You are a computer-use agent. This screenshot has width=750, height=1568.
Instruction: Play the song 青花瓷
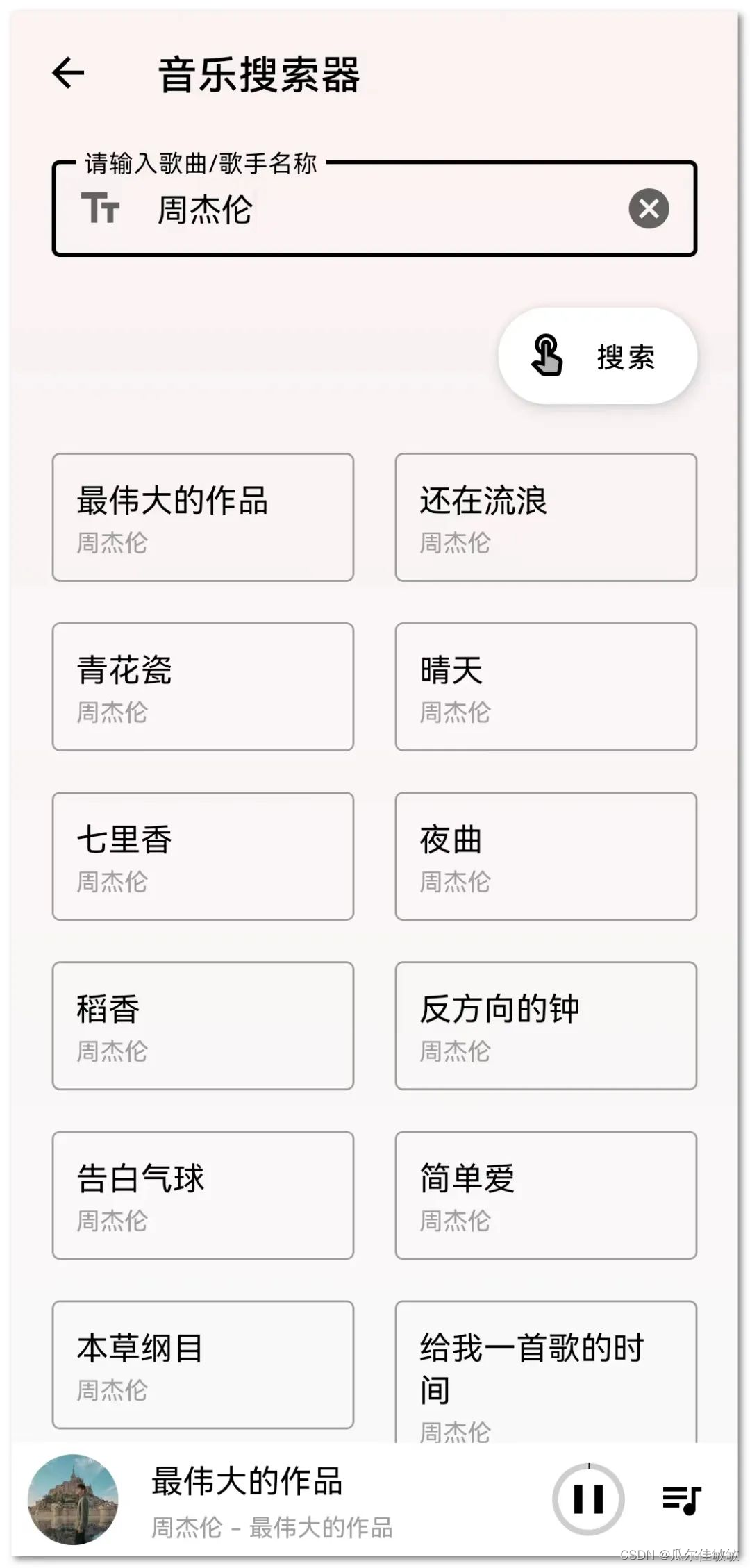coord(203,687)
